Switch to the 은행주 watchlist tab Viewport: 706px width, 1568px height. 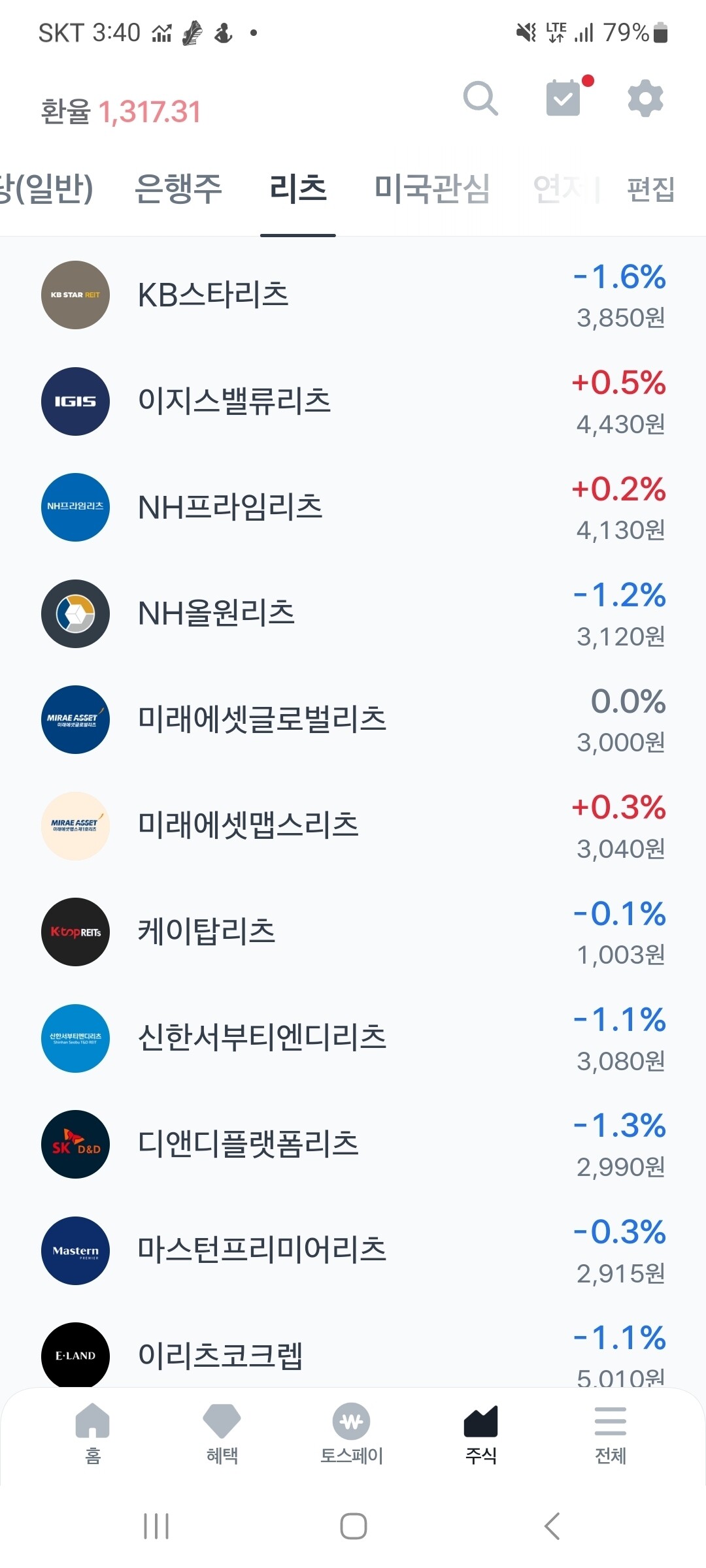pyautogui.click(x=179, y=189)
